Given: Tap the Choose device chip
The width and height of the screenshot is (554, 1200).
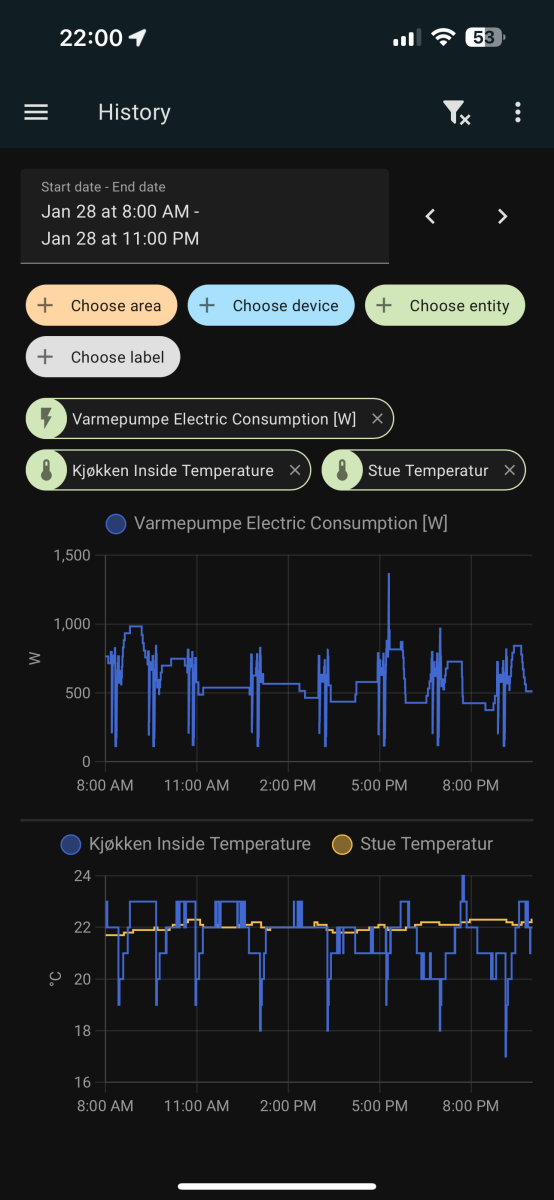Looking at the screenshot, I should 271,306.
